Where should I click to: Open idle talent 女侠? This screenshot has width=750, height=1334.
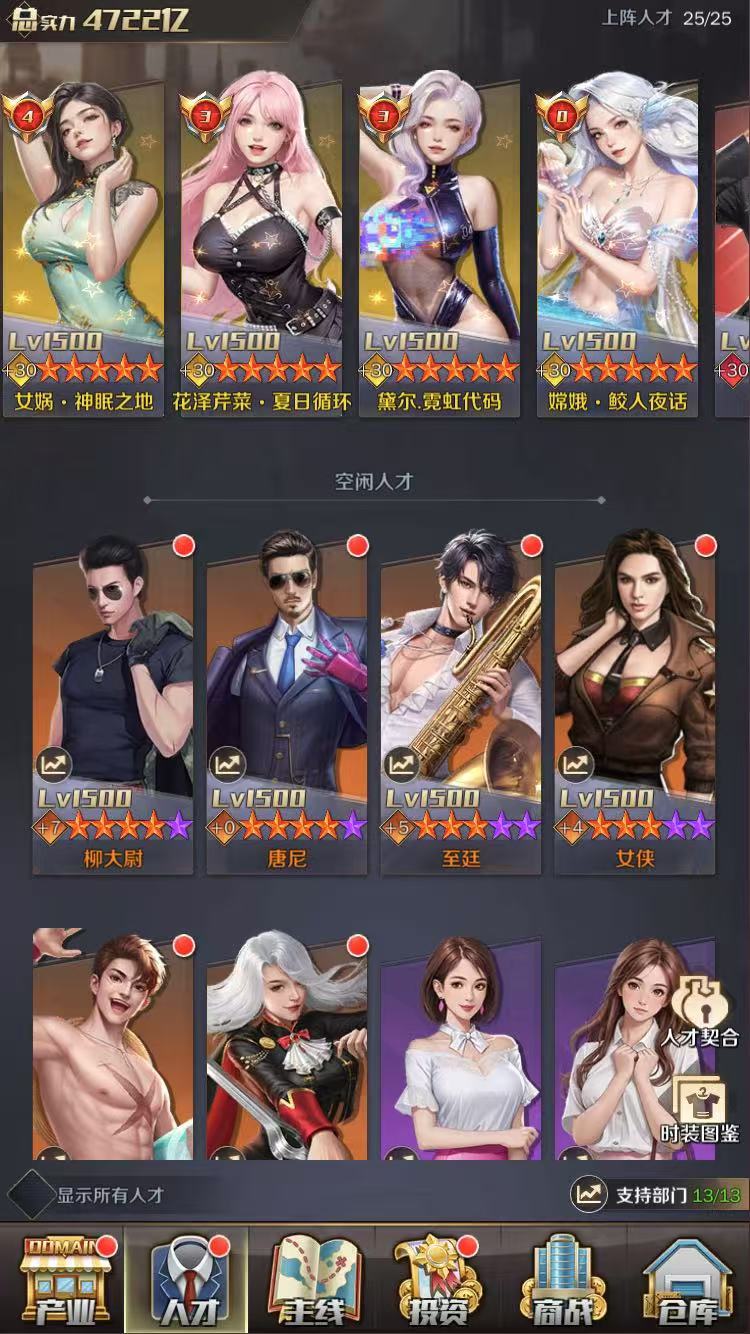635,705
